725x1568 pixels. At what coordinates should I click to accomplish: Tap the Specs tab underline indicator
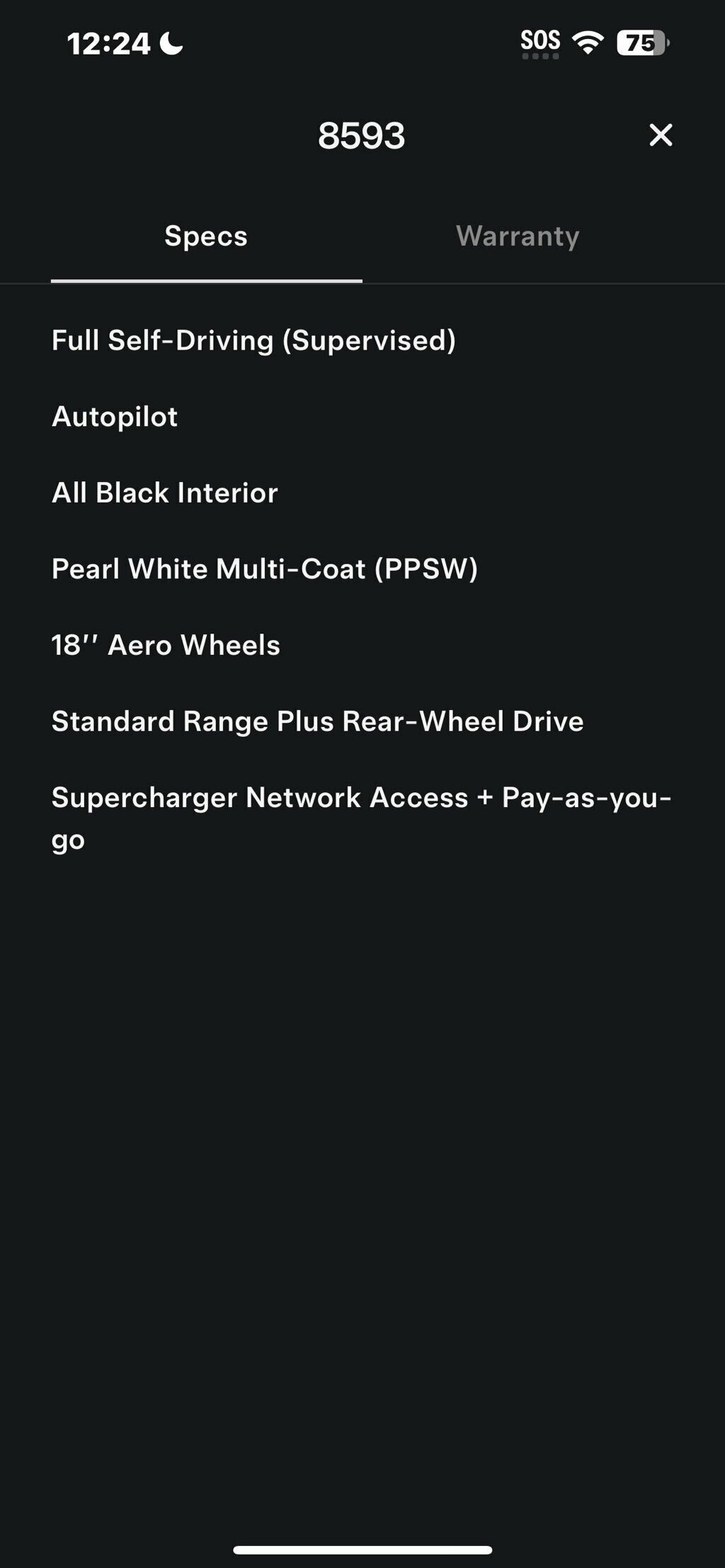[x=207, y=281]
